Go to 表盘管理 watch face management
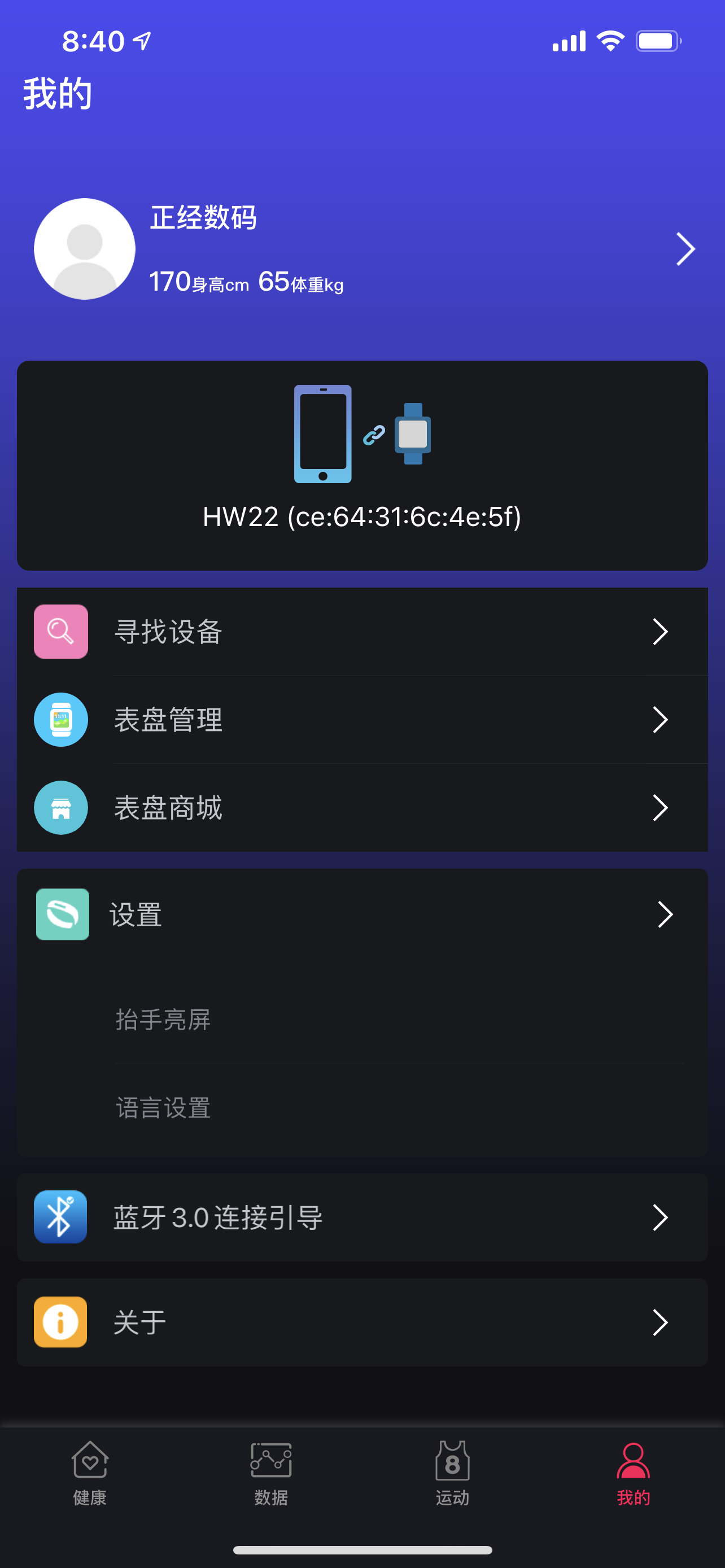This screenshot has height=1568, width=725. [x=362, y=720]
